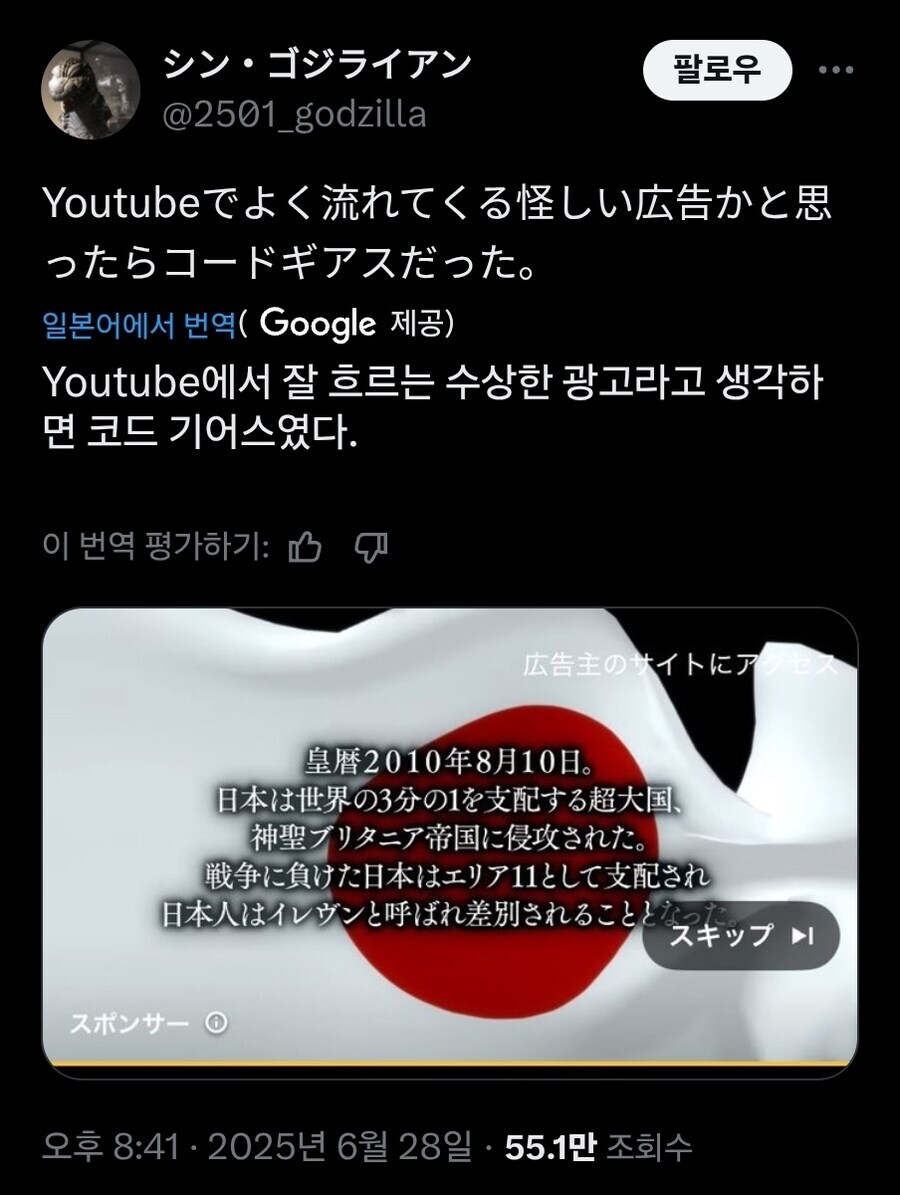Click the thumbs-down translation rating icon
The image size is (900, 1195).
pos(372,545)
